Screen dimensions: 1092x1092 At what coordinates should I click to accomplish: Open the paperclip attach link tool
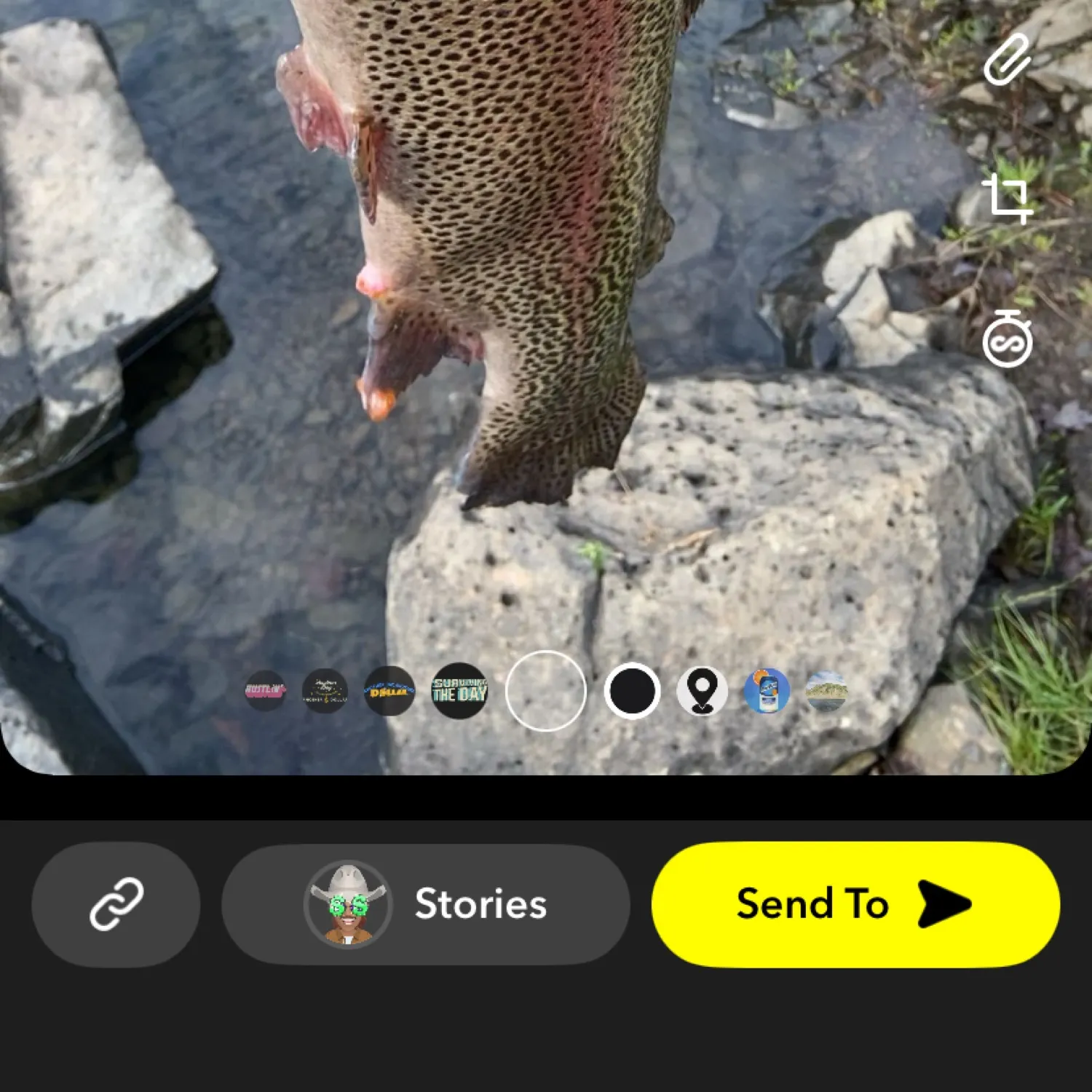pyautogui.click(x=1008, y=58)
